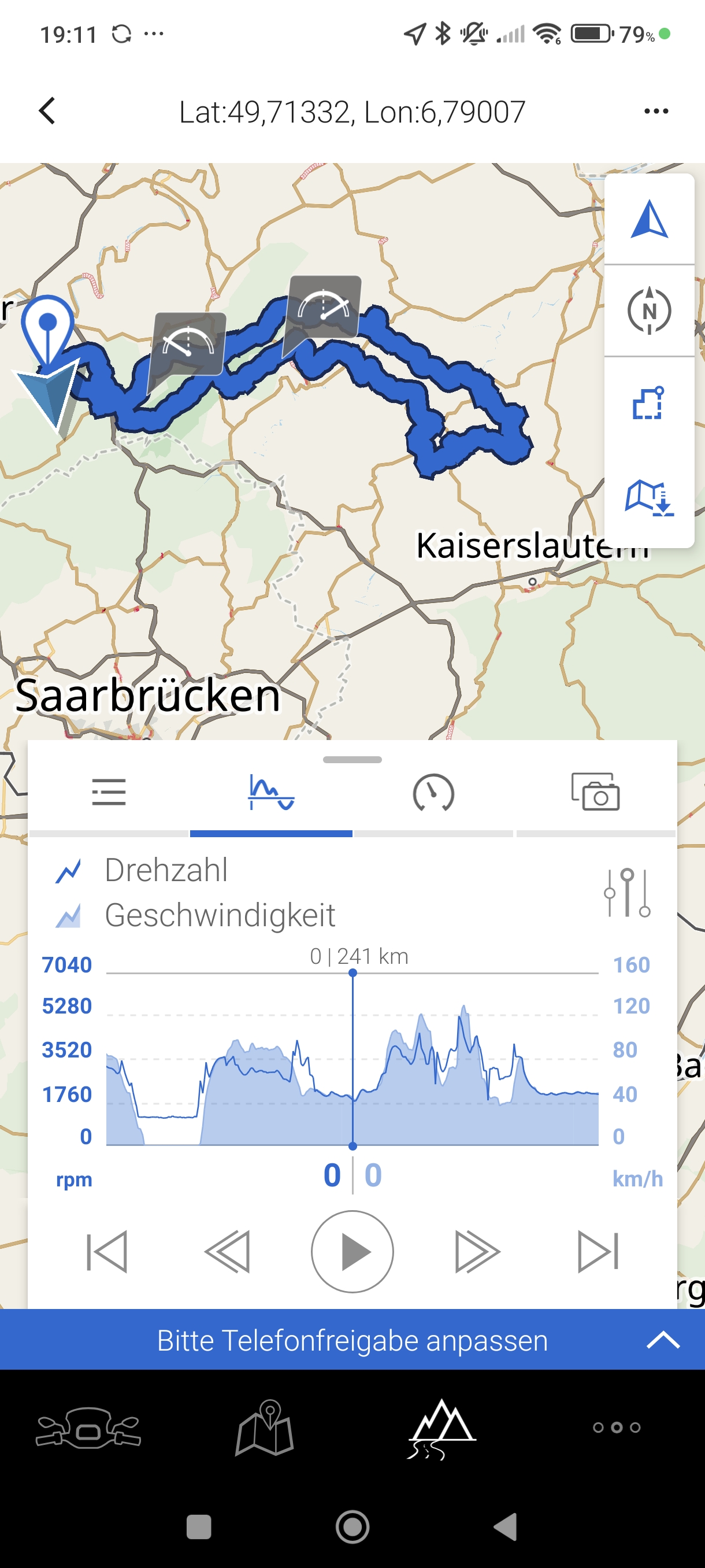Switch to the photos camera tab

click(595, 792)
